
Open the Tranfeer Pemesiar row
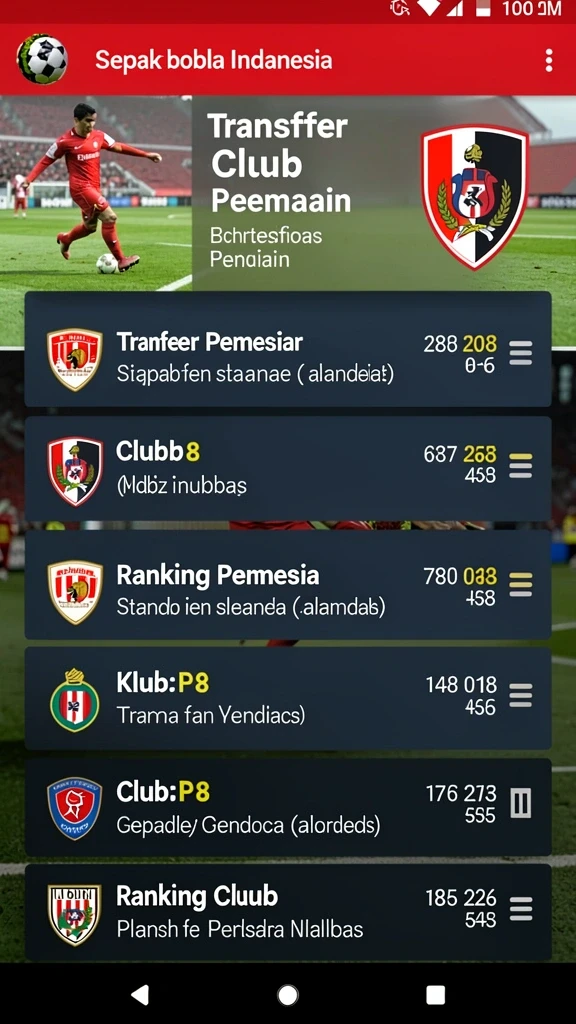click(288, 349)
